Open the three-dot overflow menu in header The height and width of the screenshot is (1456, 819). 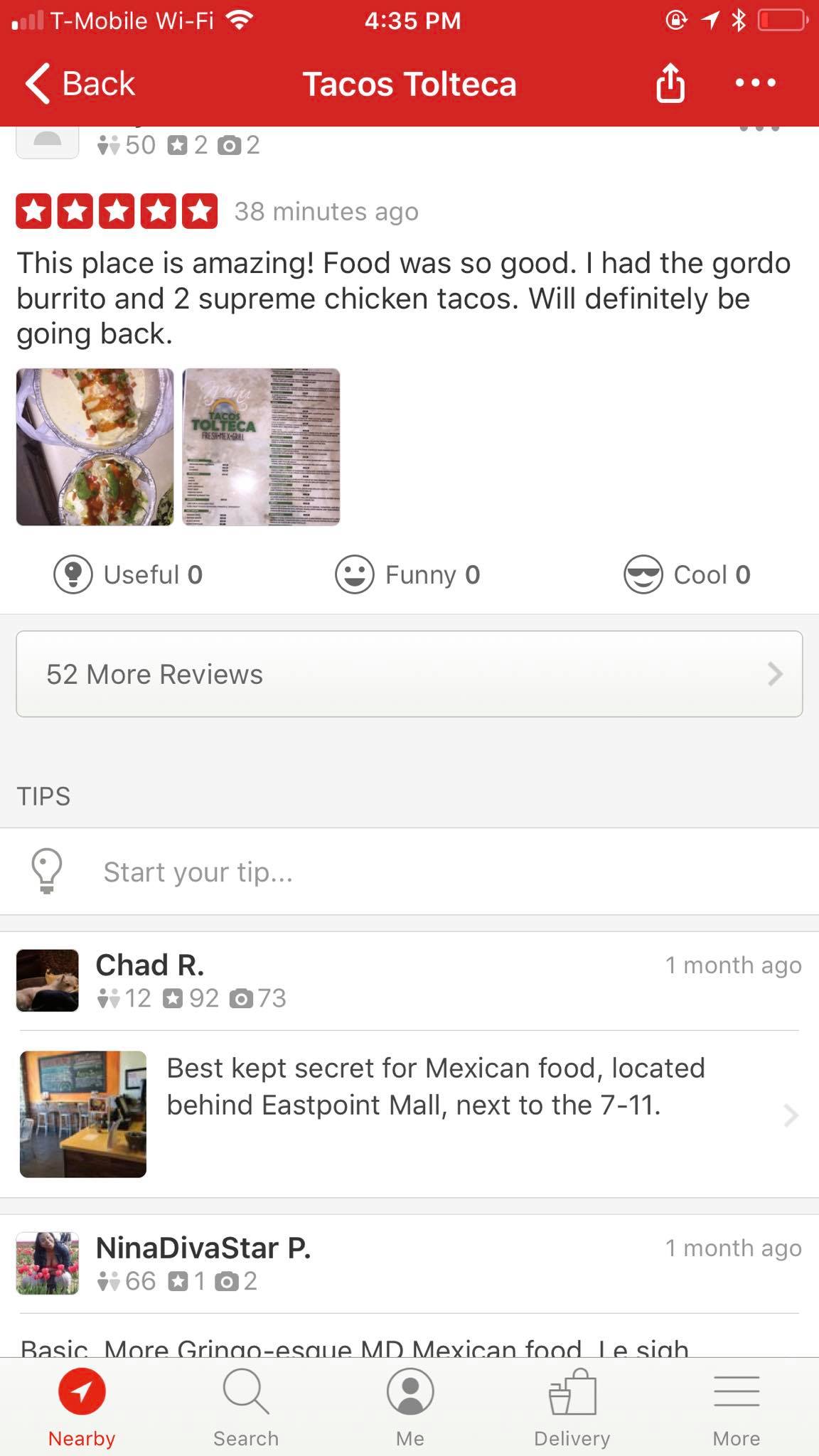point(756,83)
